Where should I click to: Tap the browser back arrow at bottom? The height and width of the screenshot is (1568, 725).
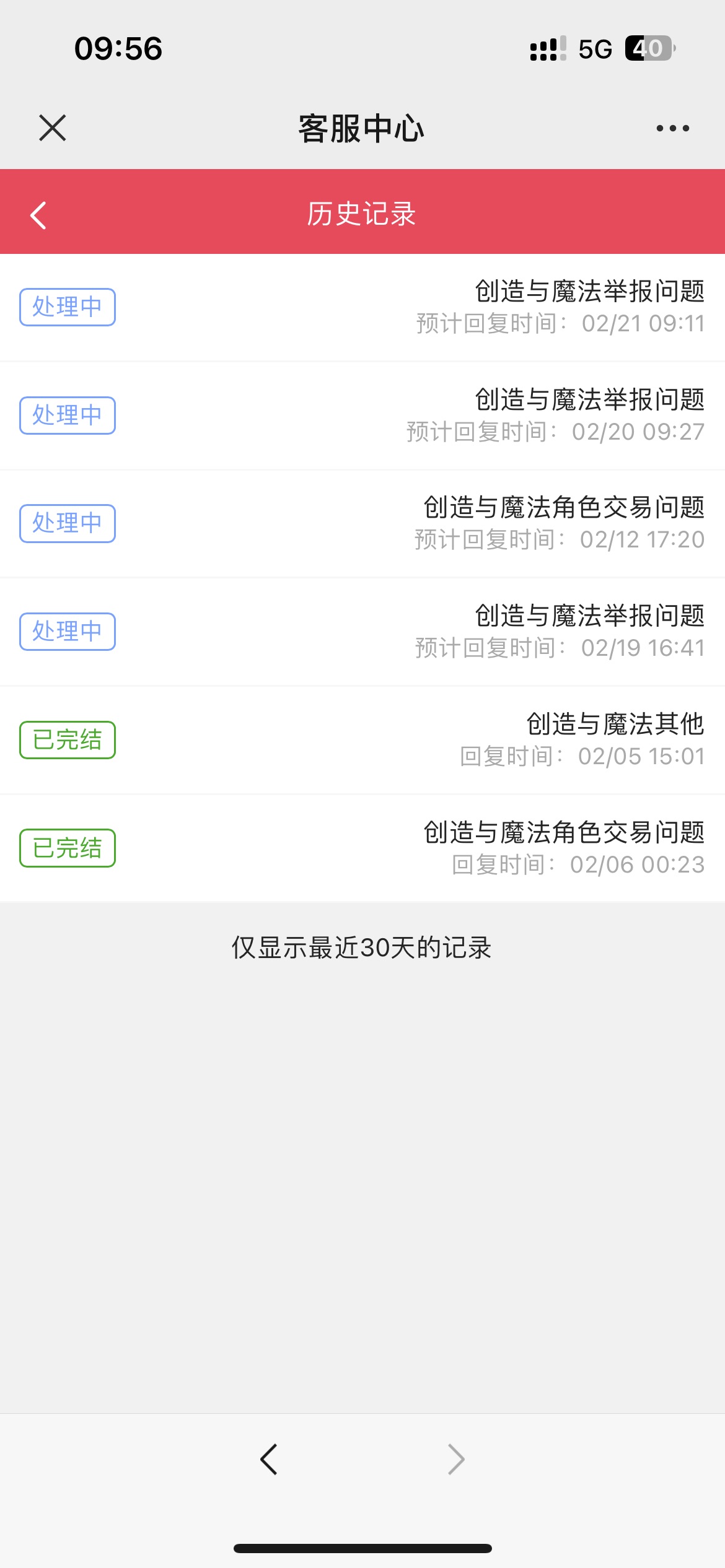point(269,1460)
